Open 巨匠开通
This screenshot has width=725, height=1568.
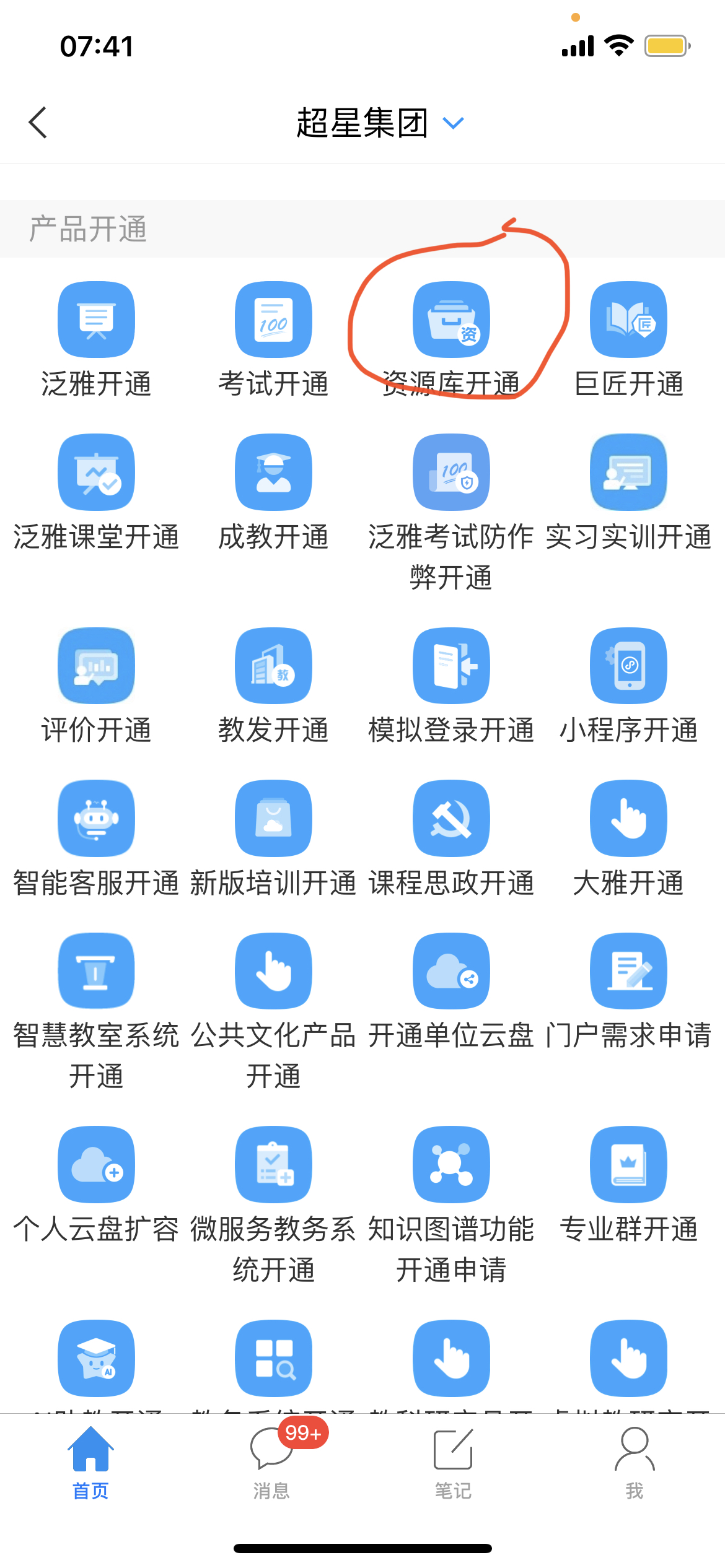click(x=628, y=320)
